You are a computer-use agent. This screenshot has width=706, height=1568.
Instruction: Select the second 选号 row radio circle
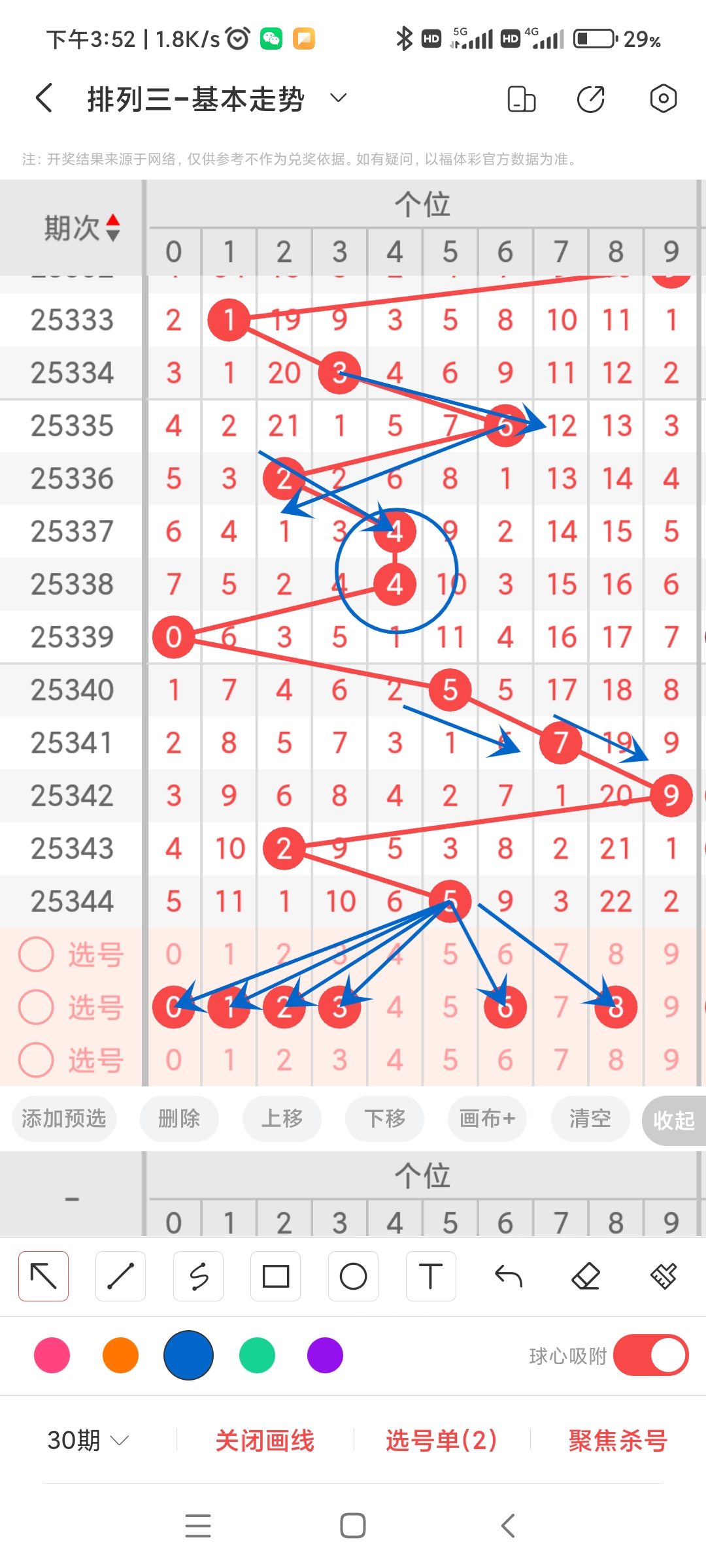(x=36, y=1007)
